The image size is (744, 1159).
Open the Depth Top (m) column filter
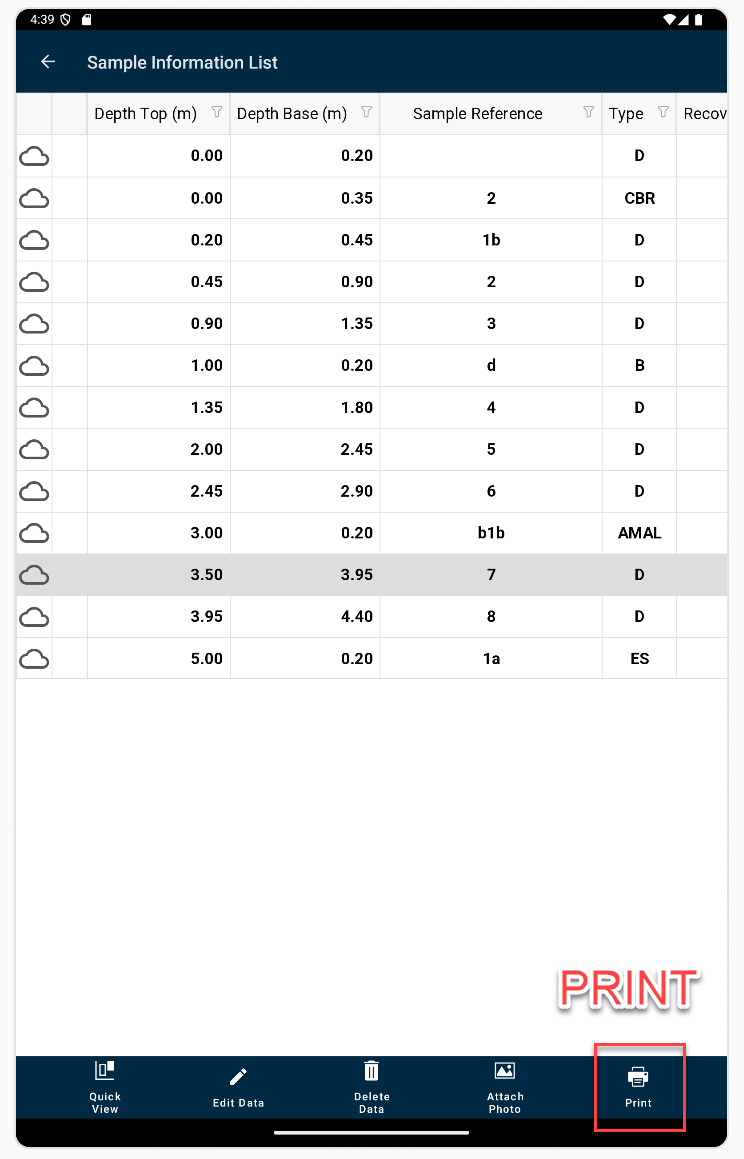pos(216,112)
